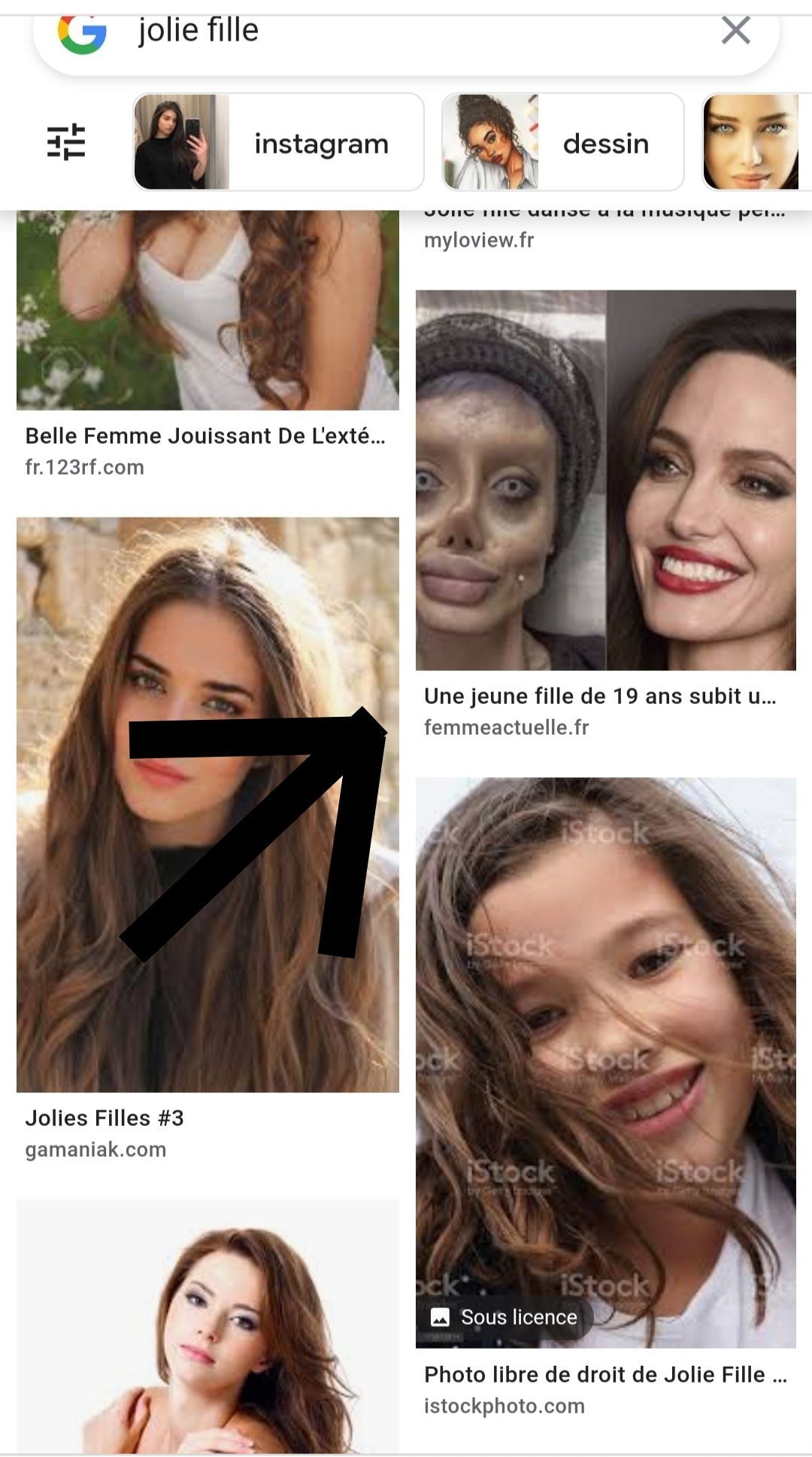The height and width of the screenshot is (1457, 812).
Task: Open the search filter options icon
Action: point(66,142)
